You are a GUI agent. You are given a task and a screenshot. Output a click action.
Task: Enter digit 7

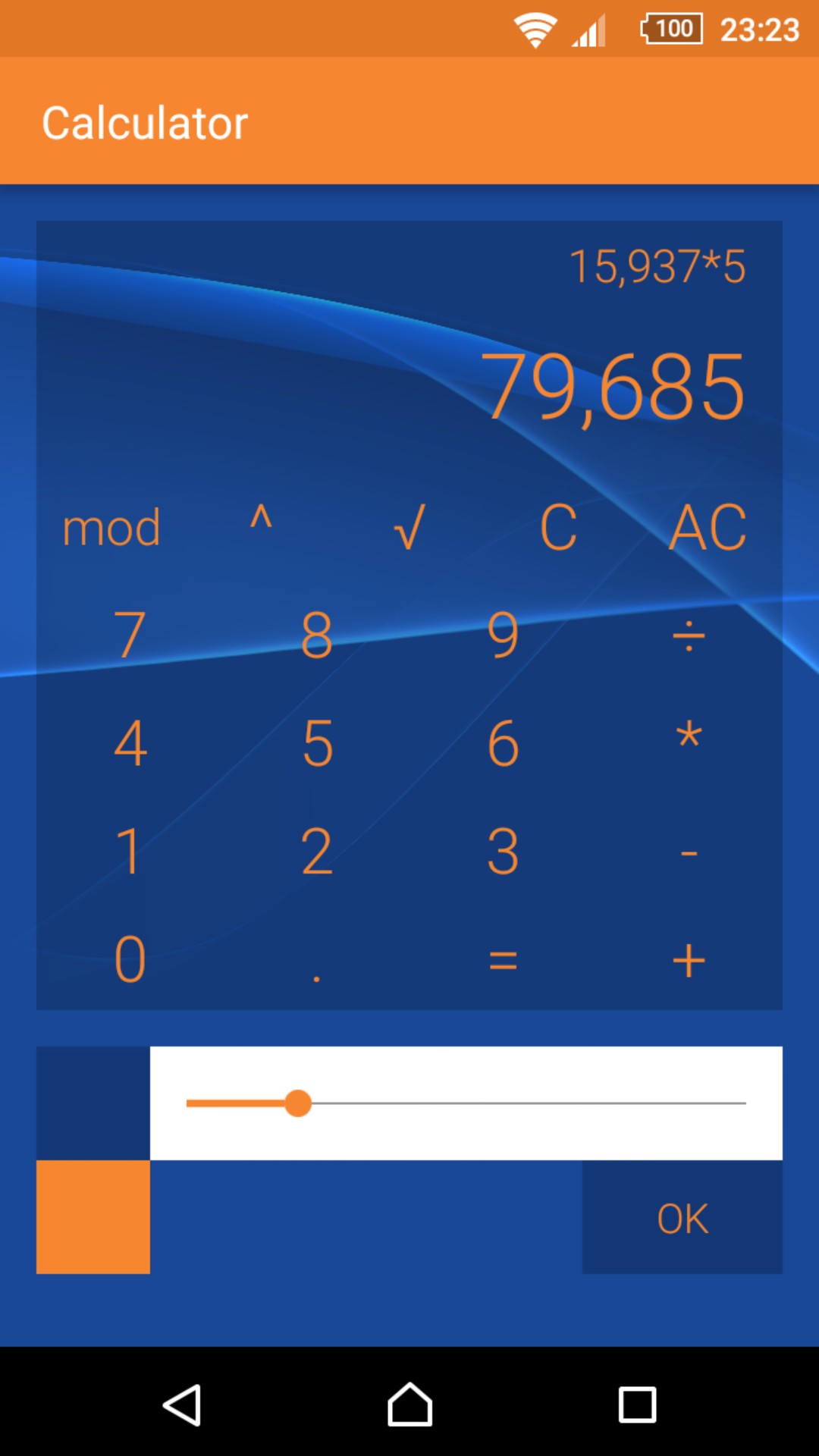pos(130,635)
